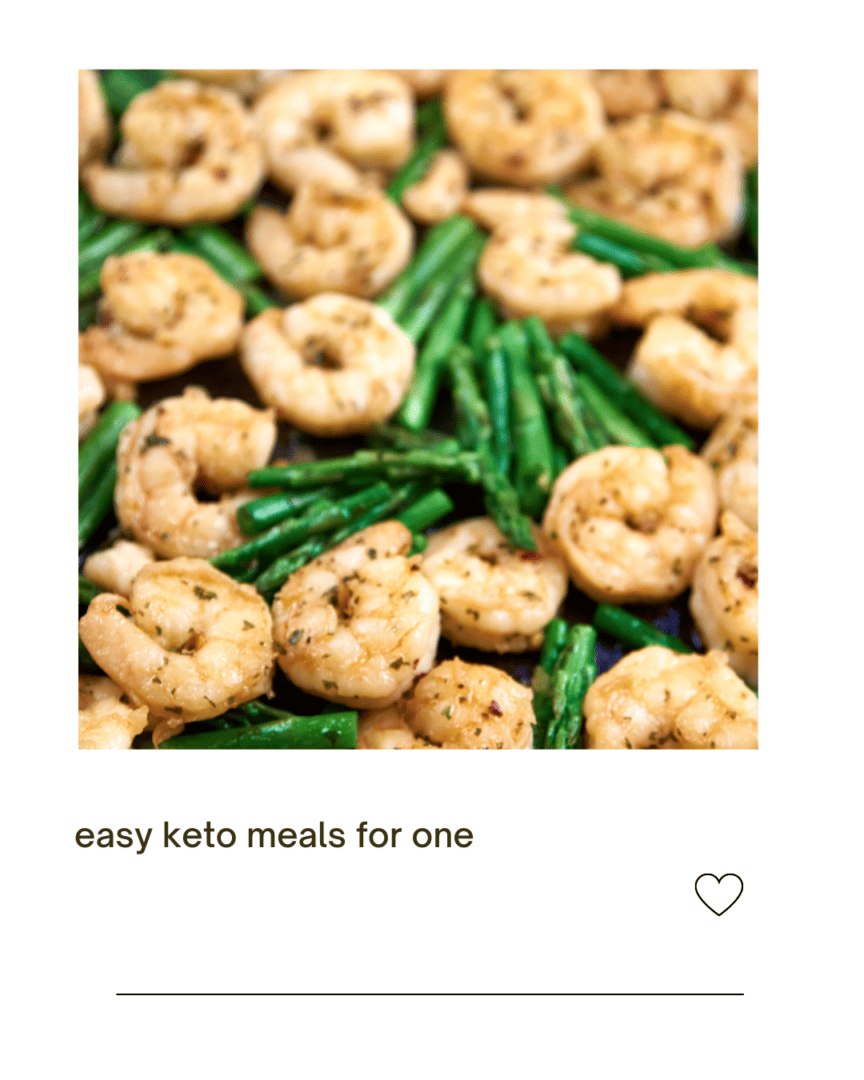Viewport: 864px width, 1080px height.
Task: Click the shrimp and asparagus photo link
Action: coord(420,407)
